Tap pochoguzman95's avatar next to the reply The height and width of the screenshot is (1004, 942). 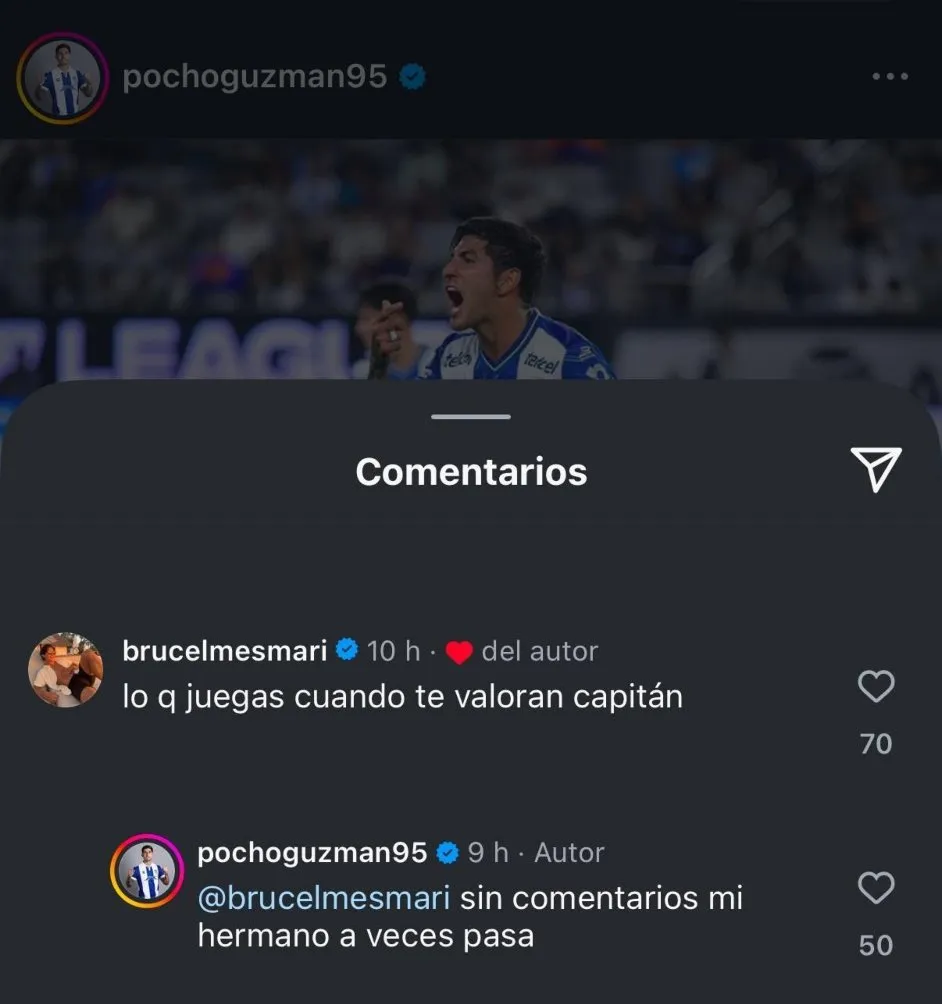148,870
